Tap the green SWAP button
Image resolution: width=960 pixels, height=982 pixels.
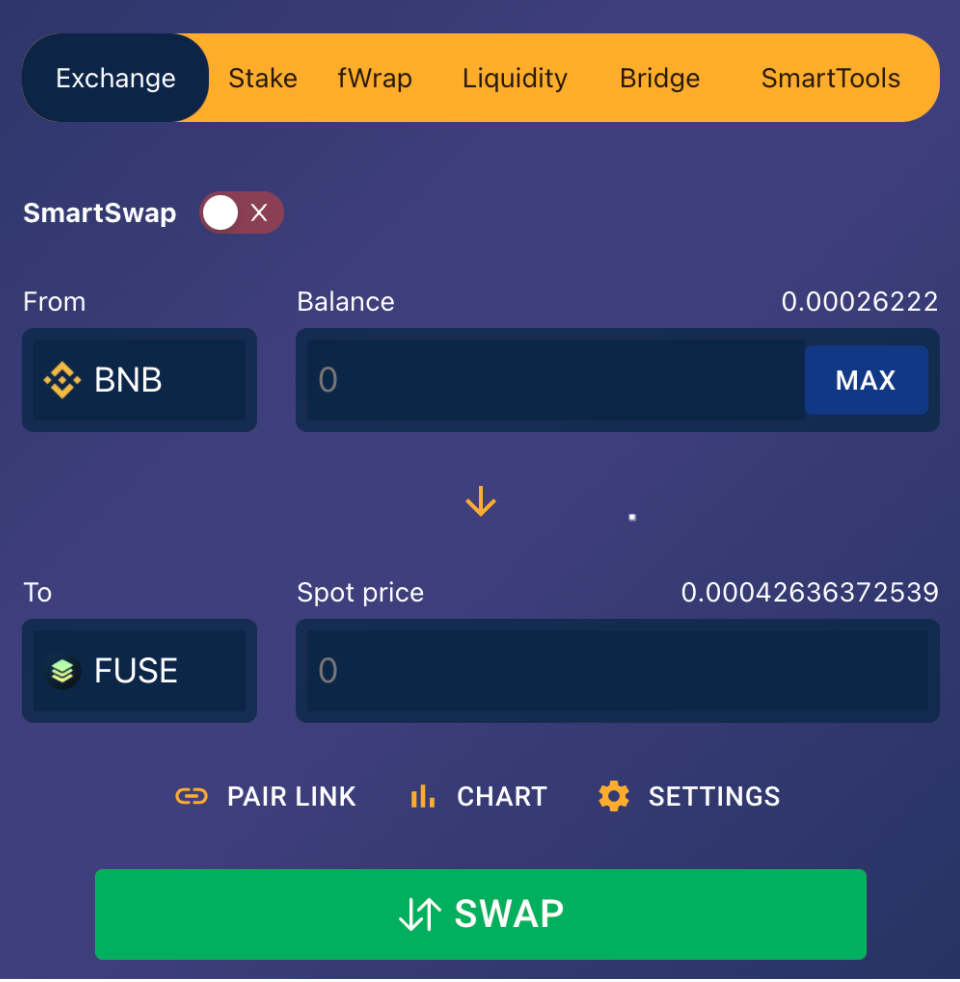point(480,914)
